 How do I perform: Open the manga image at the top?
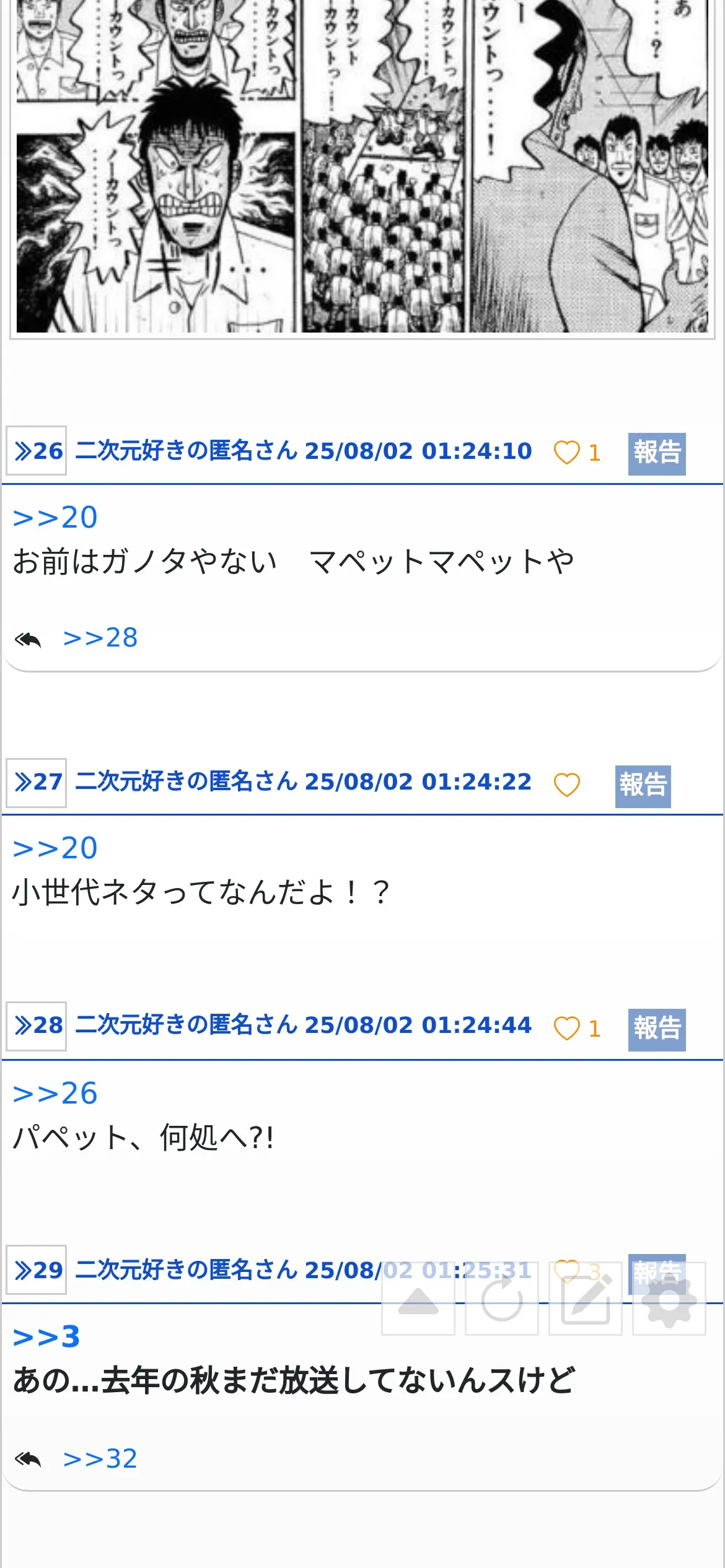pyautogui.click(x=362, y=166)
